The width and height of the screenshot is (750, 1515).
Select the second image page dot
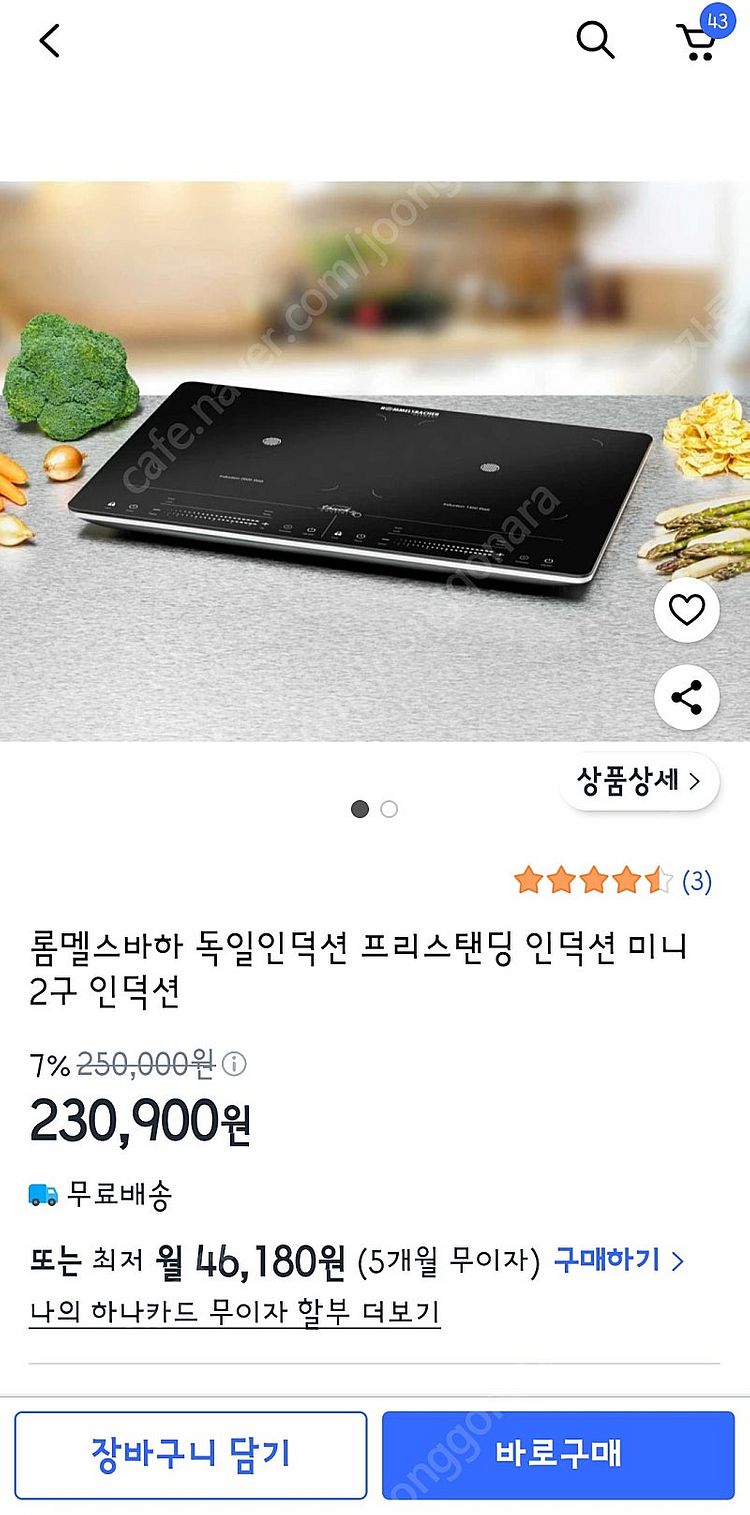389,809
